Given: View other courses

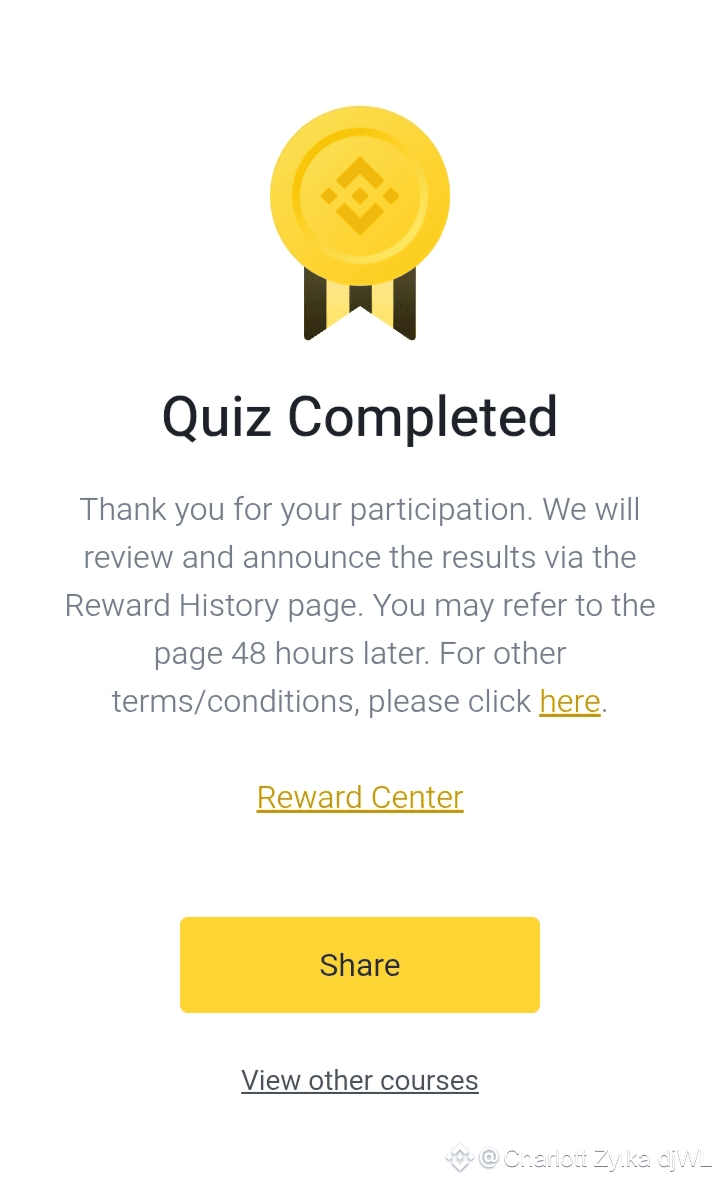Looking at the screenshot, I should click(x=360, y=1081).
